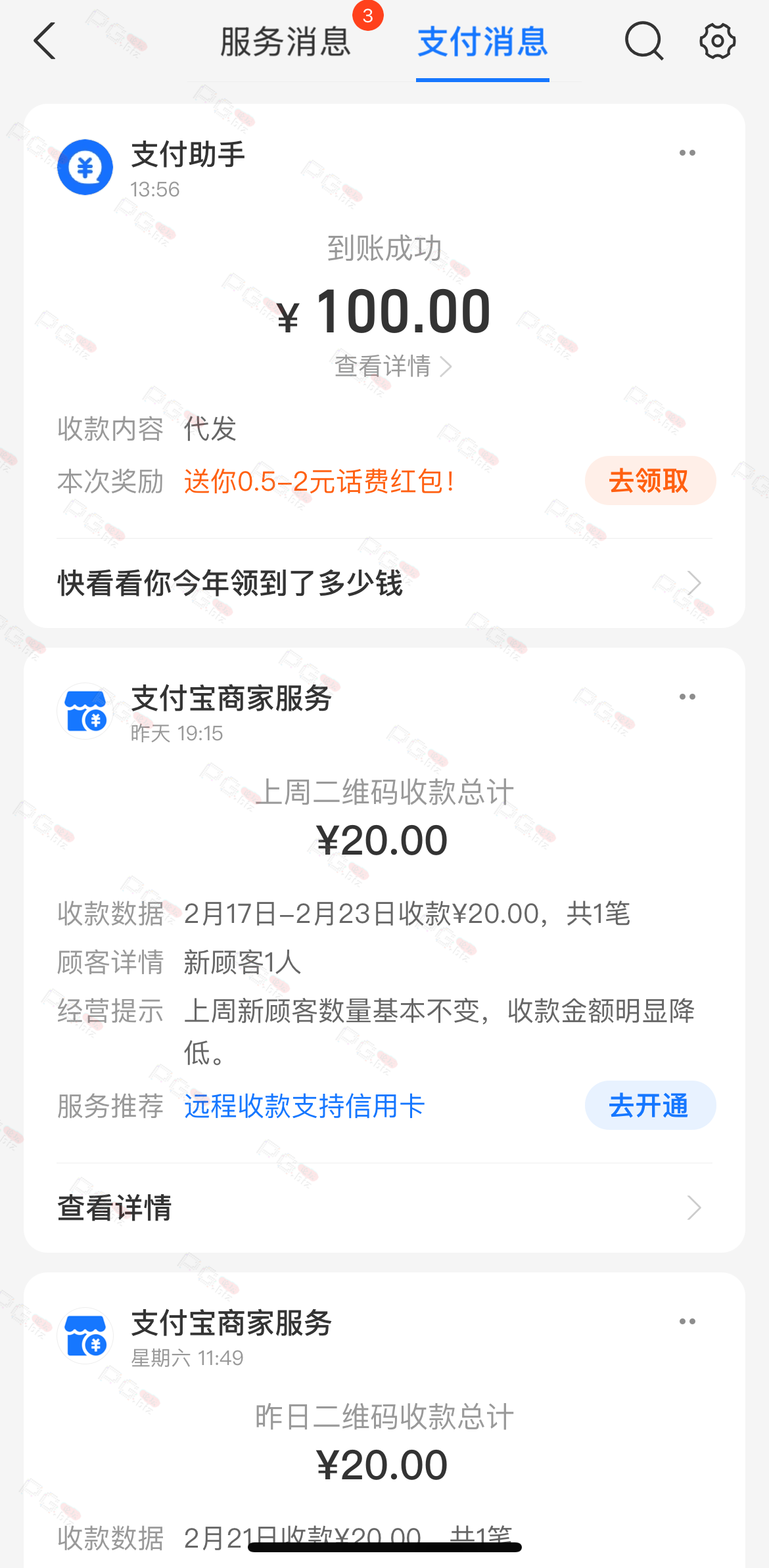Select the 支付消息 tab
The height and width of the screenshot is (1568, 769).
(482, 41)
